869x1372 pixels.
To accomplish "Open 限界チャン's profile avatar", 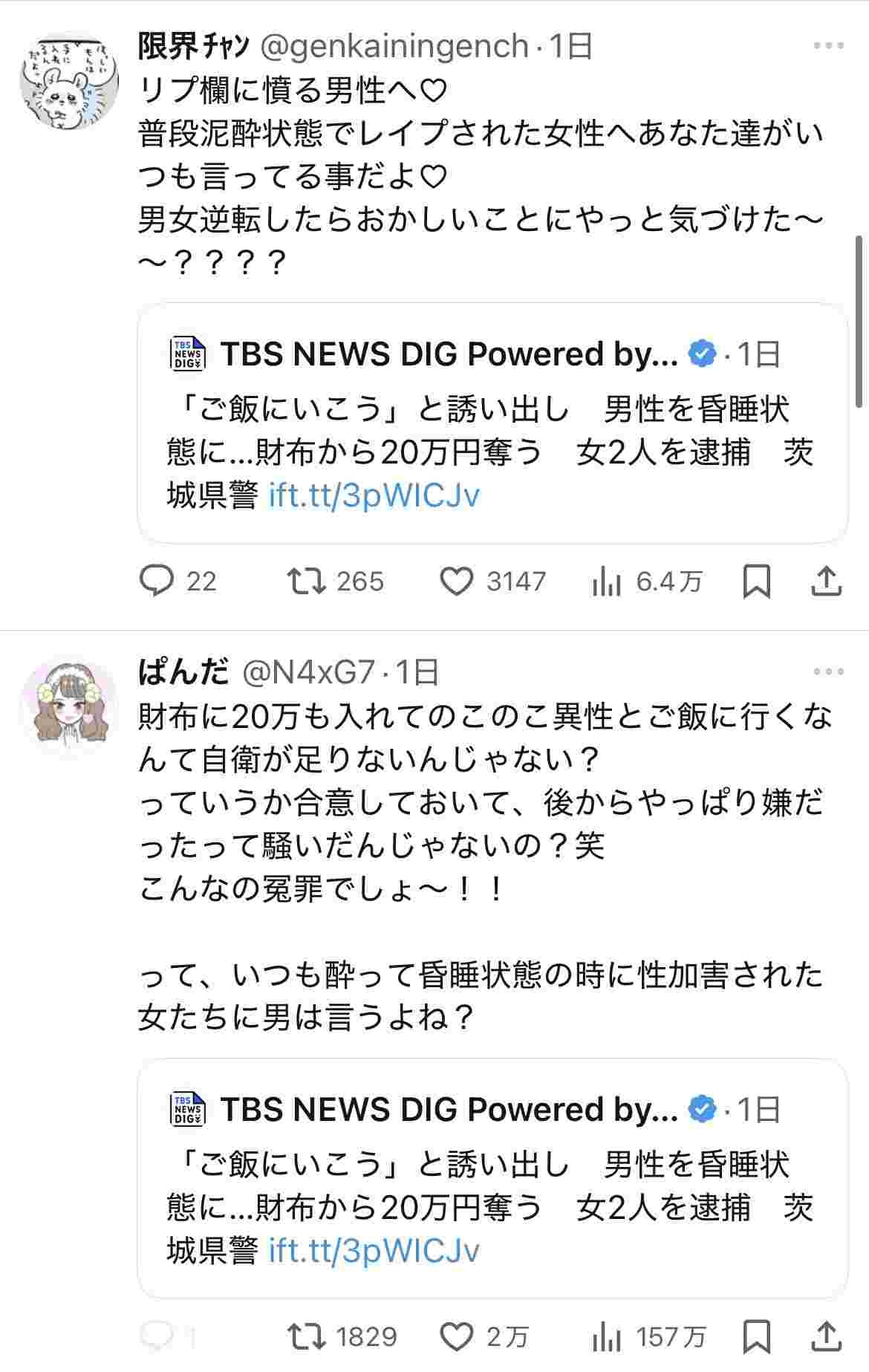I will (x=68, y=80).
